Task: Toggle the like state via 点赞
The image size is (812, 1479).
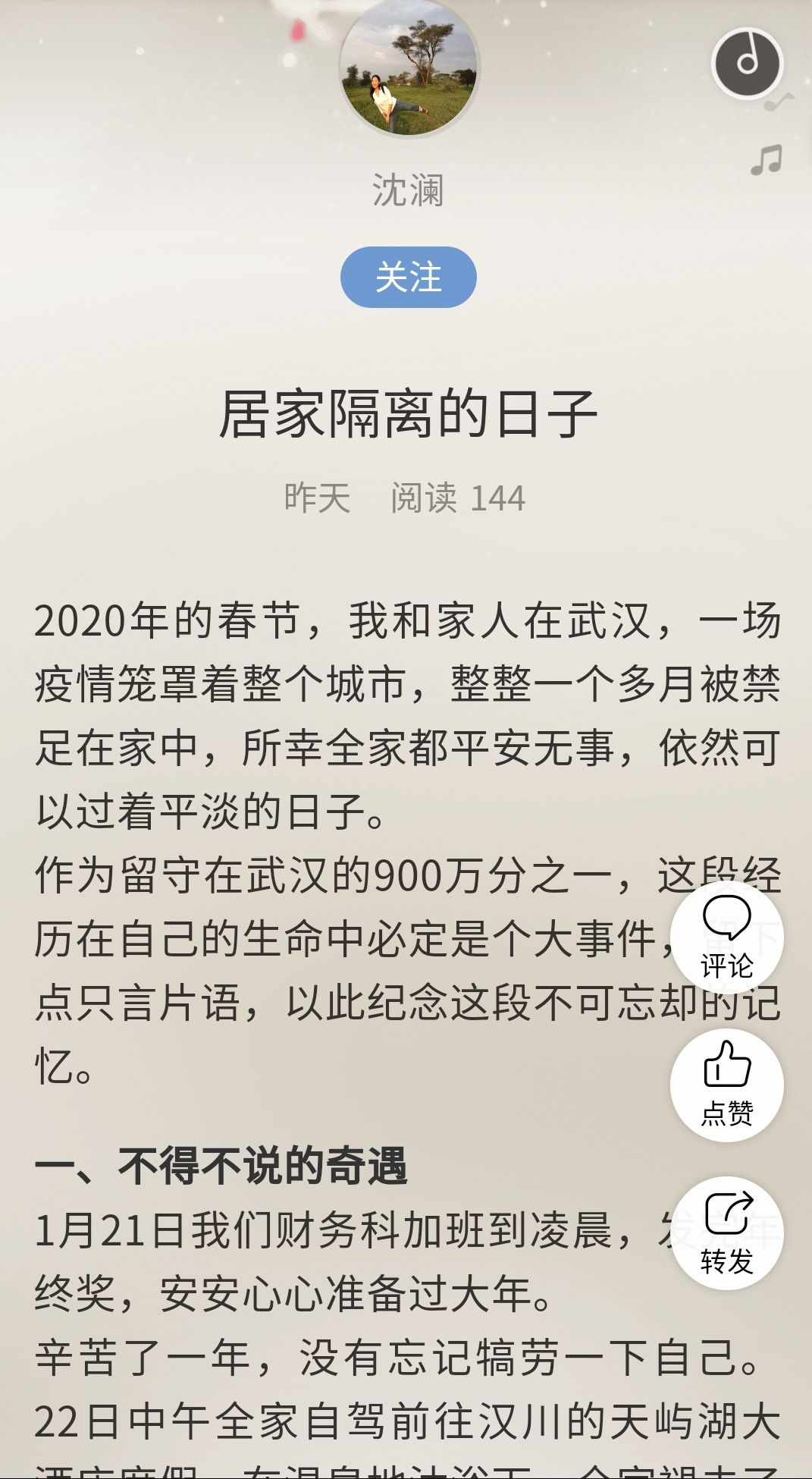Action: (x=729, y=1085)
